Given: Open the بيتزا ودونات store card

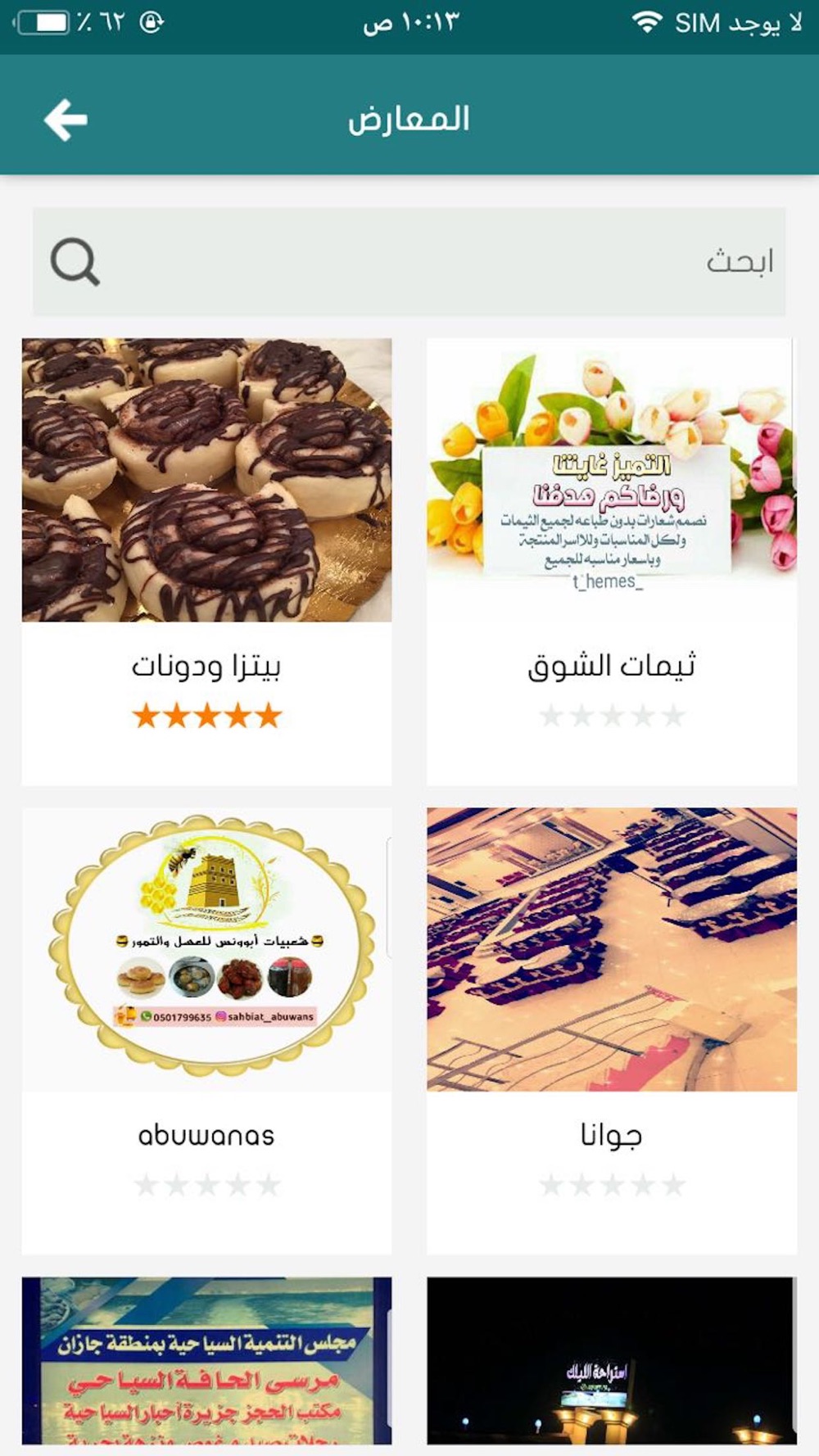Looking at the screenshot, I should [206, 562].
